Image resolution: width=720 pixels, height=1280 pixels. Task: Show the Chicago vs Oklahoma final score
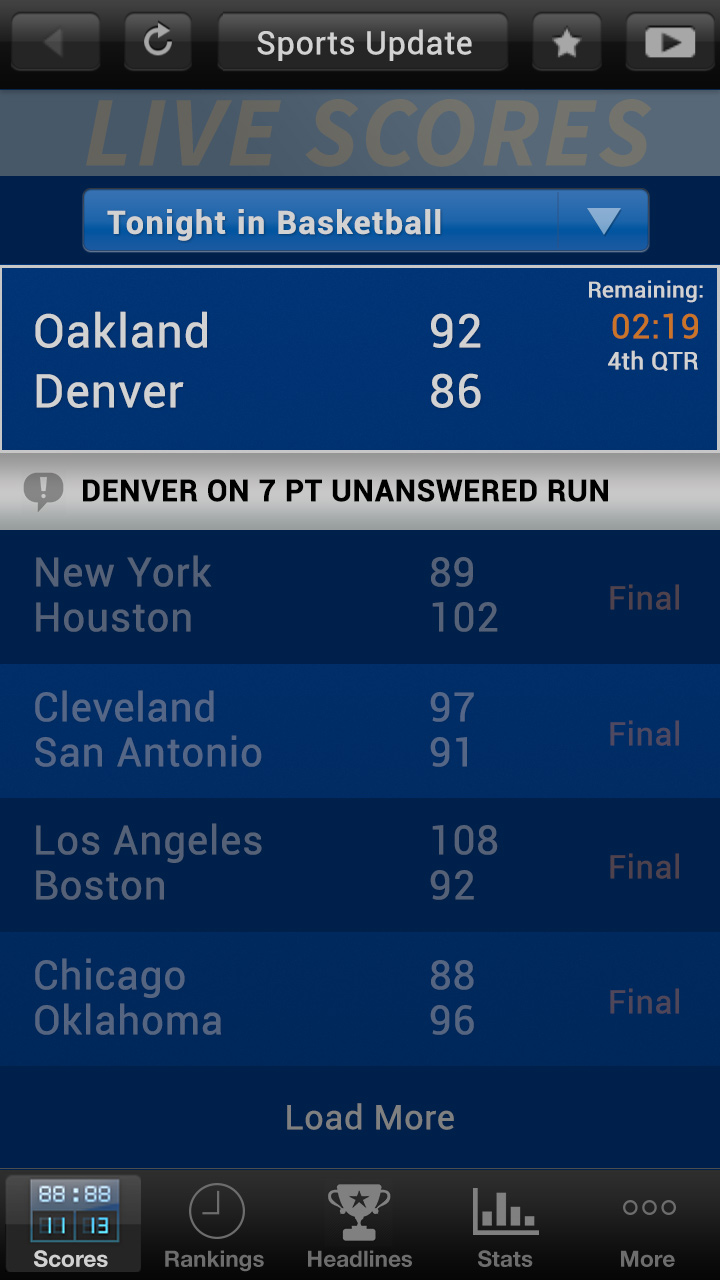(x=360, y=998)
